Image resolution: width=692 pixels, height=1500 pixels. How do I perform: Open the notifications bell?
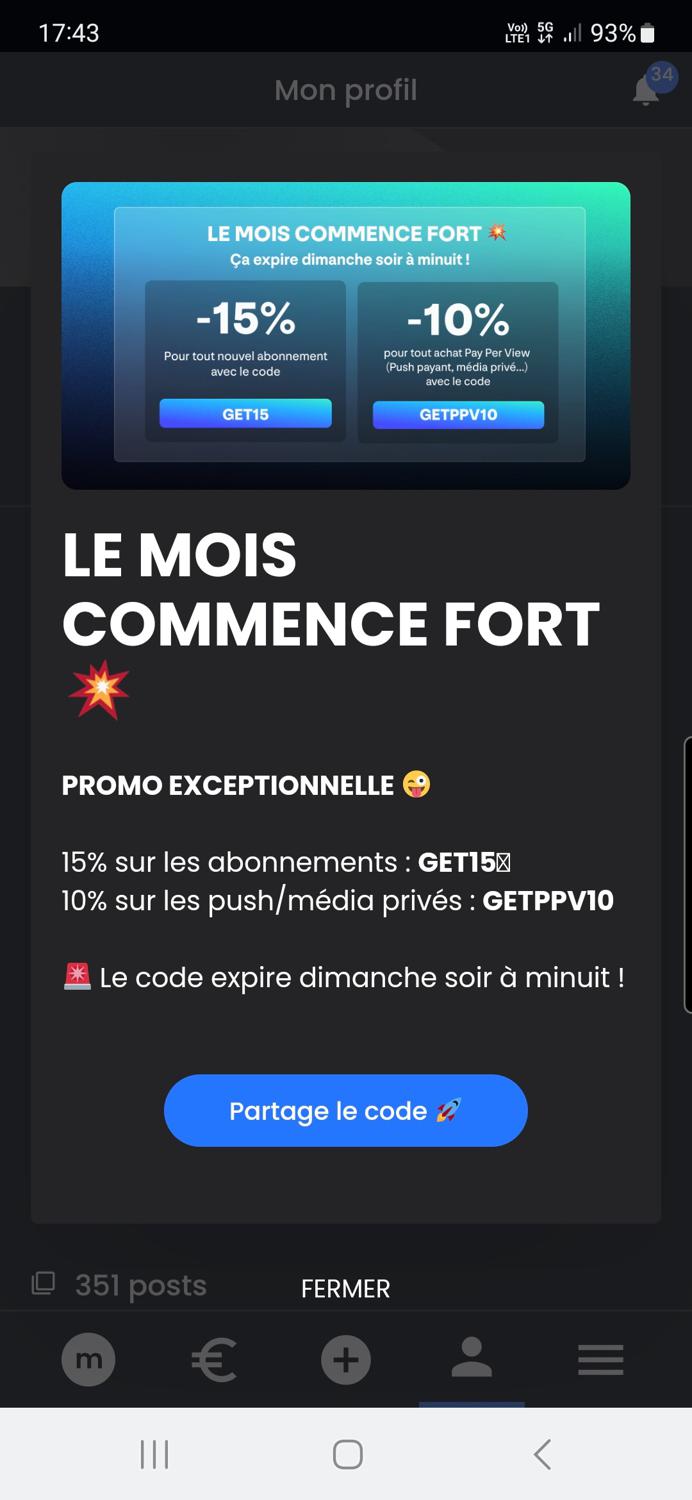(647, 90)
